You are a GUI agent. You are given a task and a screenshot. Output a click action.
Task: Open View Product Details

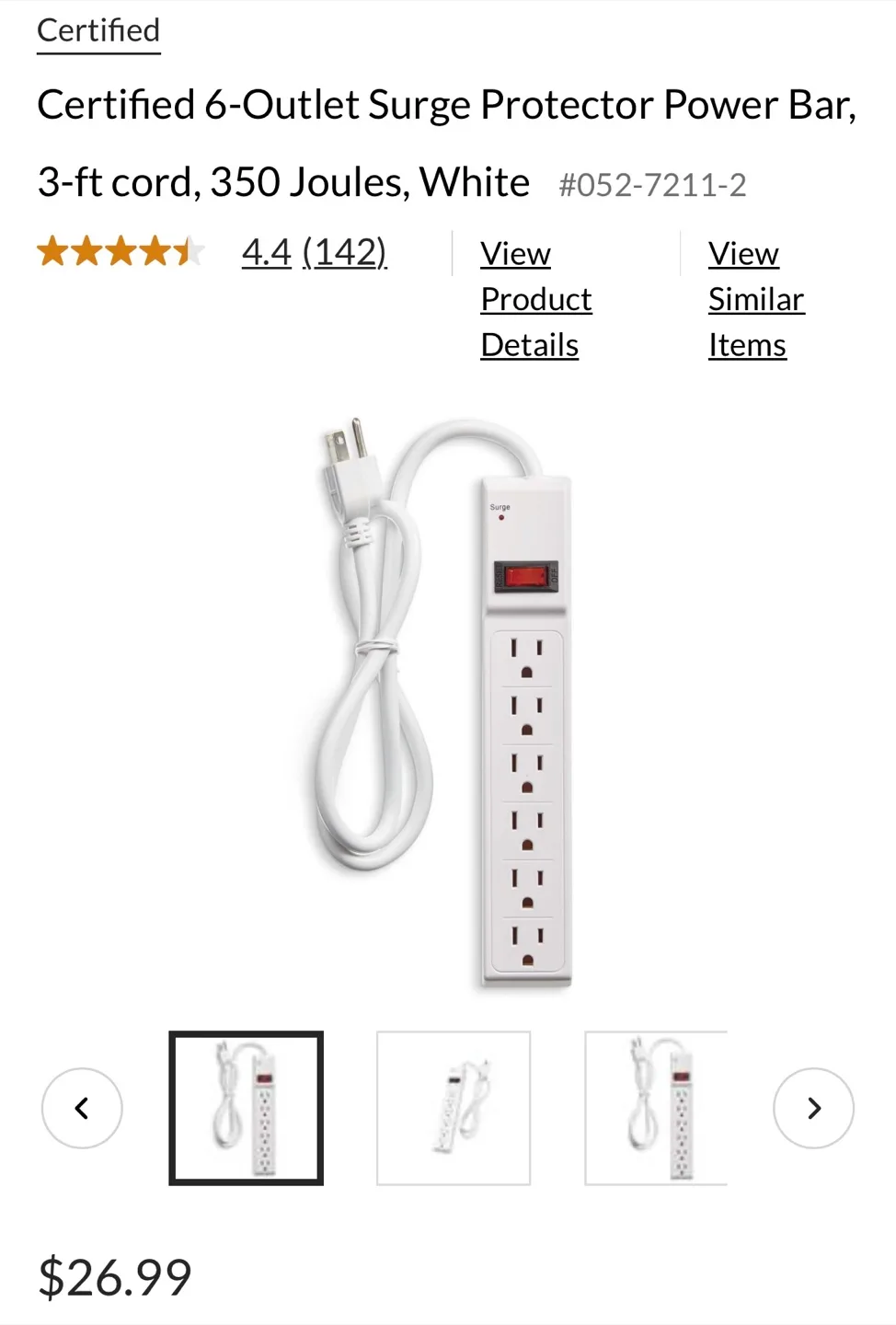534,298
